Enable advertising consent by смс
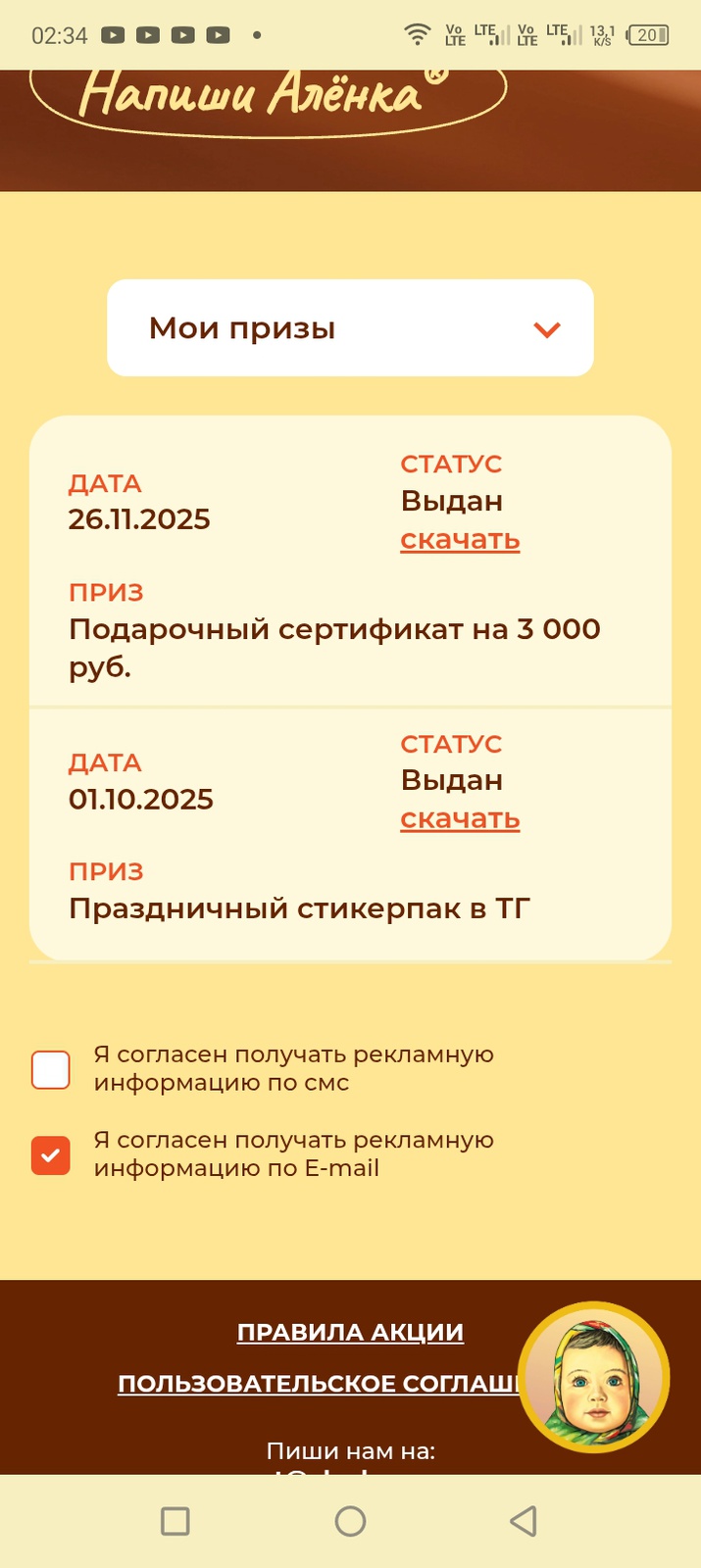This screenshot has width=701, height=1568. tap(51, 1069)
